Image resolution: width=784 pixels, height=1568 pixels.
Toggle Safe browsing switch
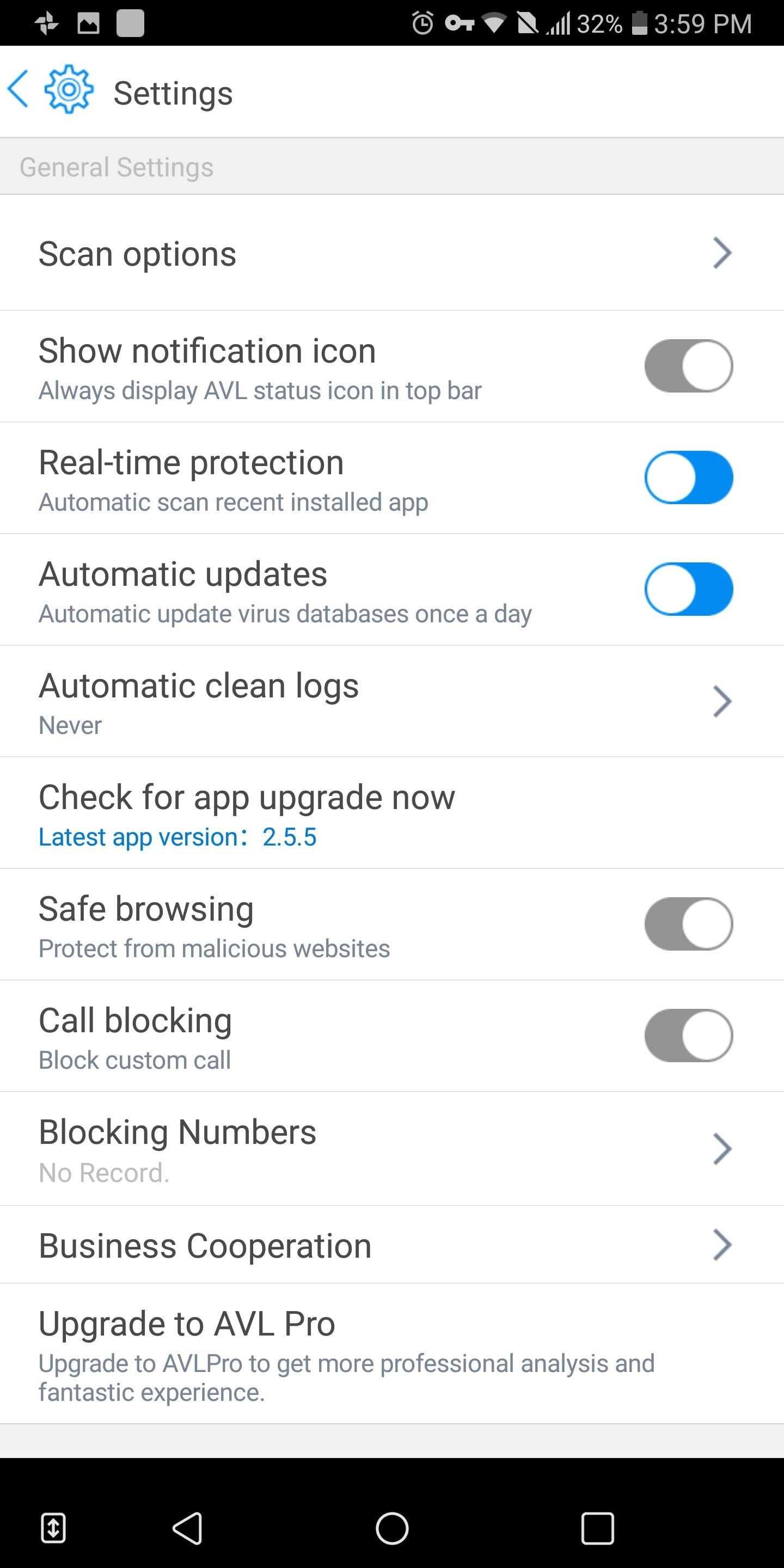[688, 924]
